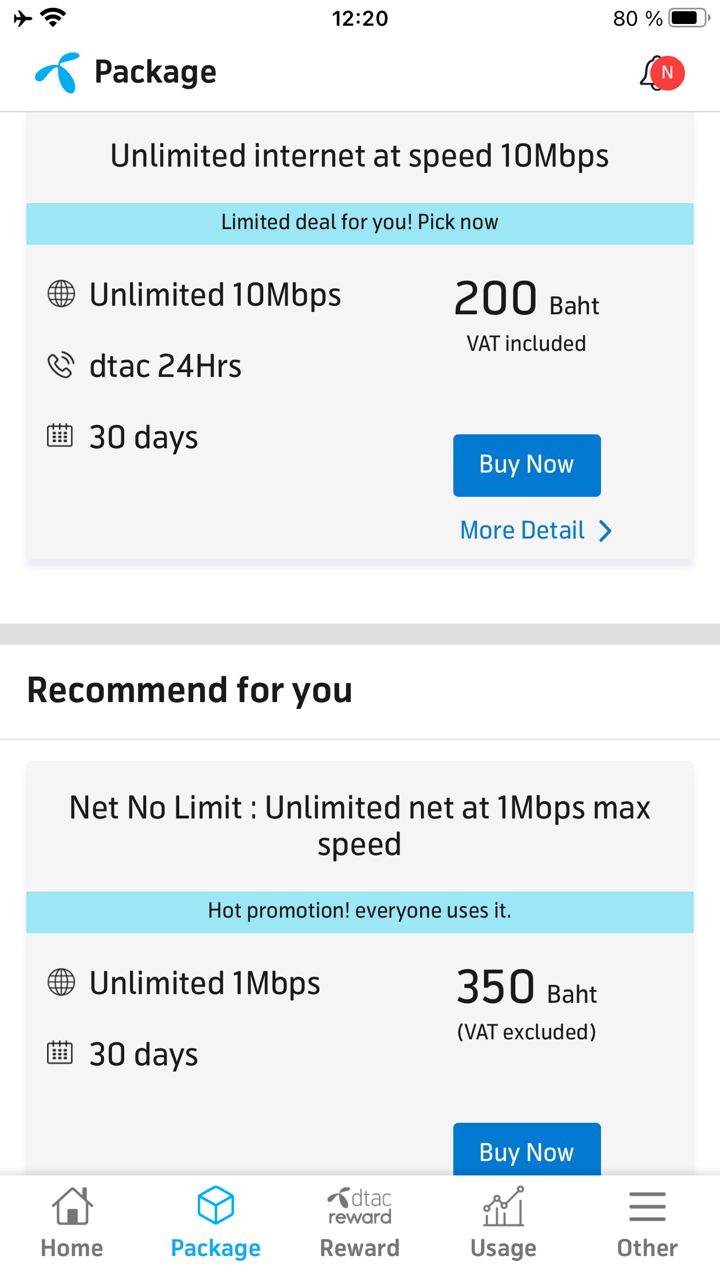The height and width of the screenshot is (1280, 720).
Task: Buy the 350 Baht Net No Limit package
Action: pyautogui.click(x=526, y=1150)
